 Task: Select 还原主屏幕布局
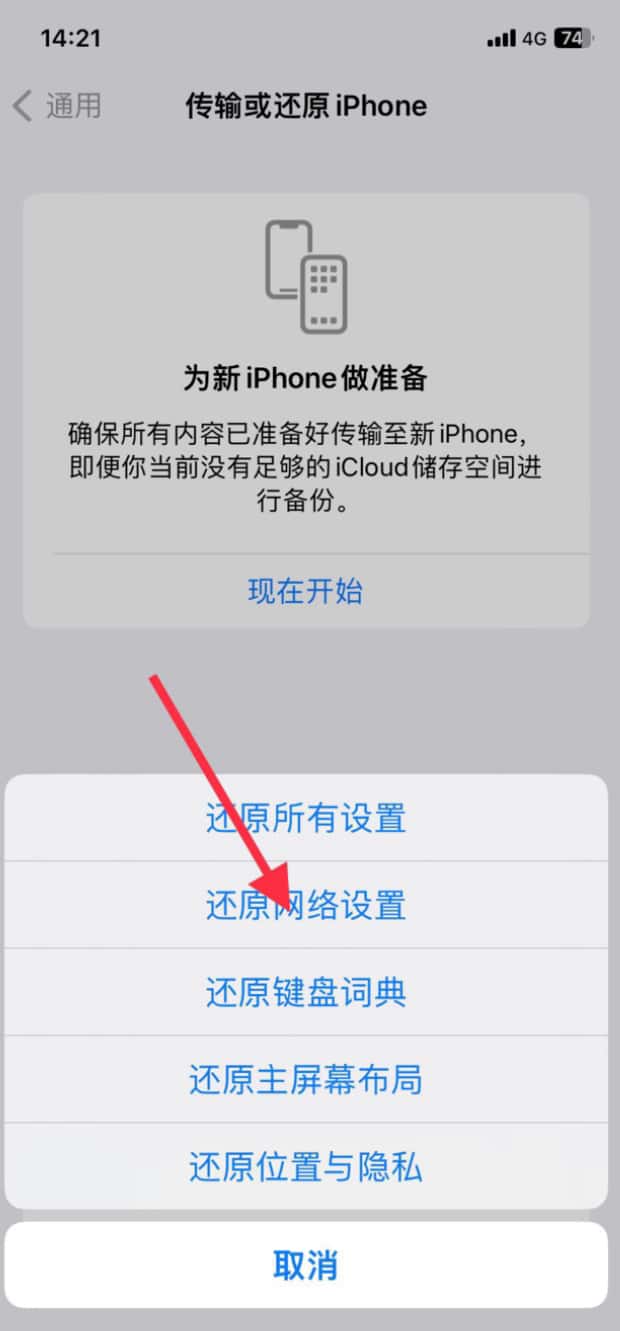pos(306,1080)
